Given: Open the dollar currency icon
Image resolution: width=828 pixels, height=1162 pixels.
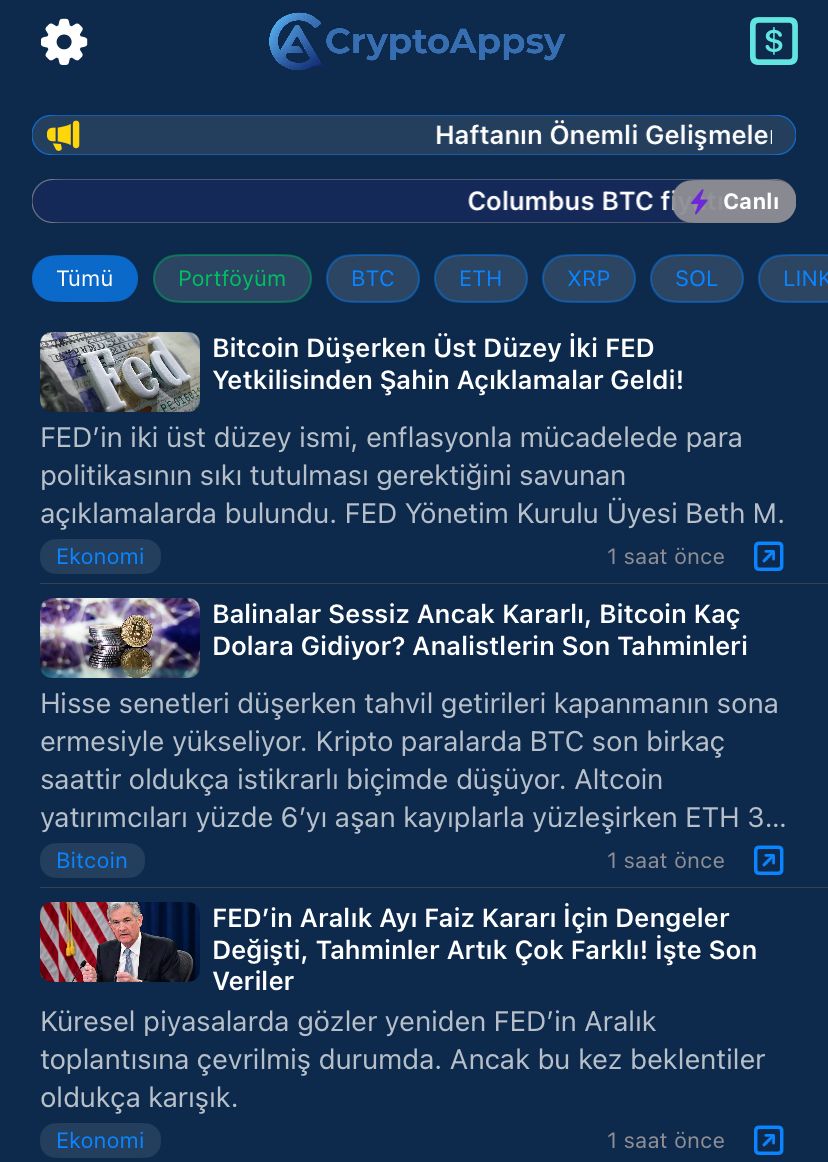Looking at the screenshot, I should pyautogui.click(x=773, y=42).
